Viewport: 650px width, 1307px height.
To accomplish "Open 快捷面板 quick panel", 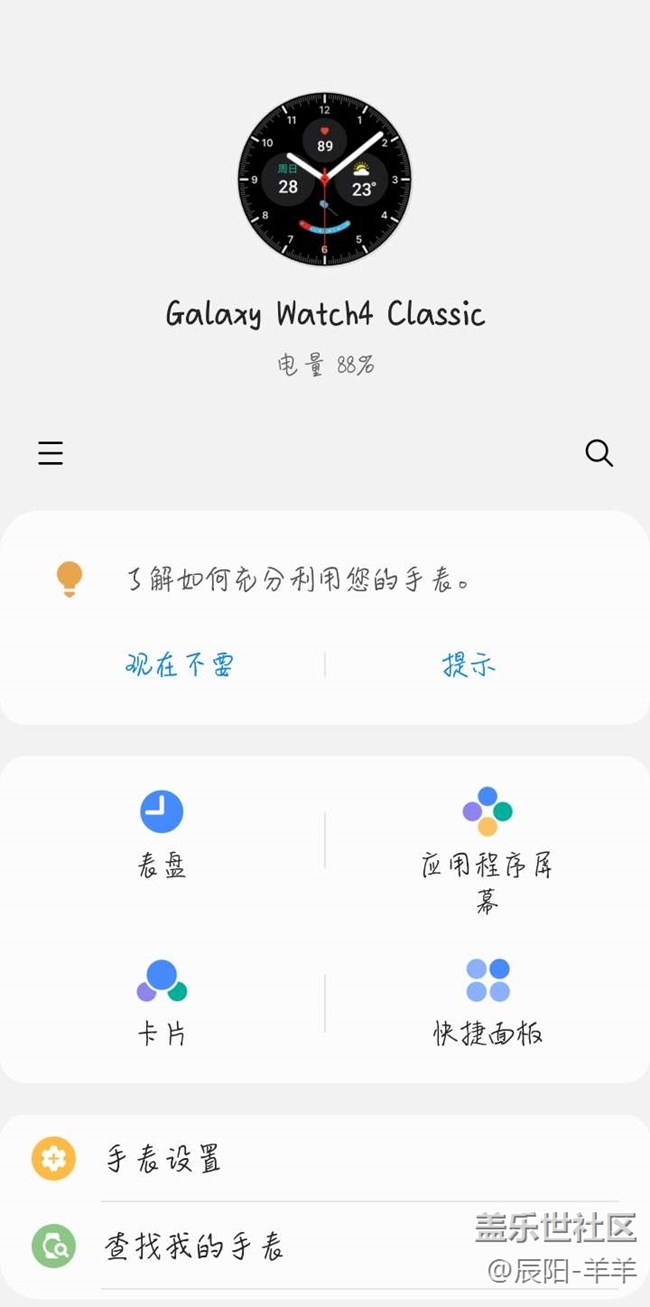I will (487, 1001).
